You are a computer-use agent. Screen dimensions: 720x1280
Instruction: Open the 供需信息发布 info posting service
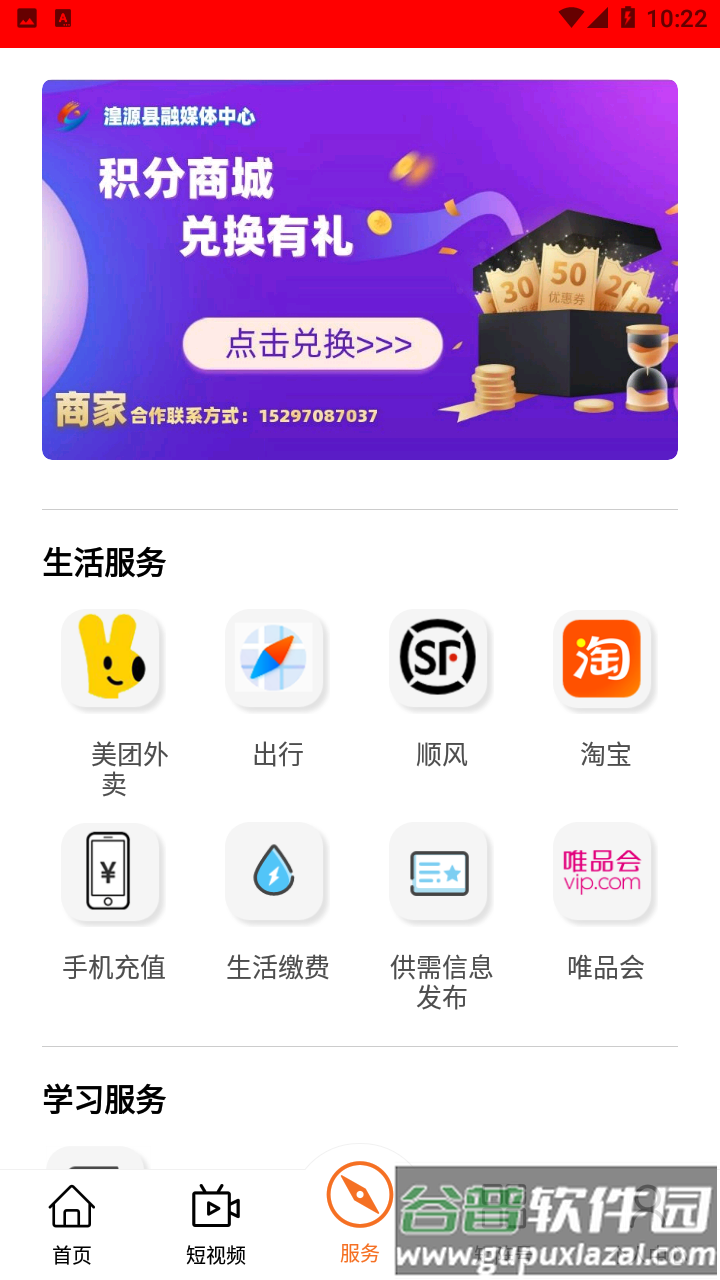pos(441,872)
